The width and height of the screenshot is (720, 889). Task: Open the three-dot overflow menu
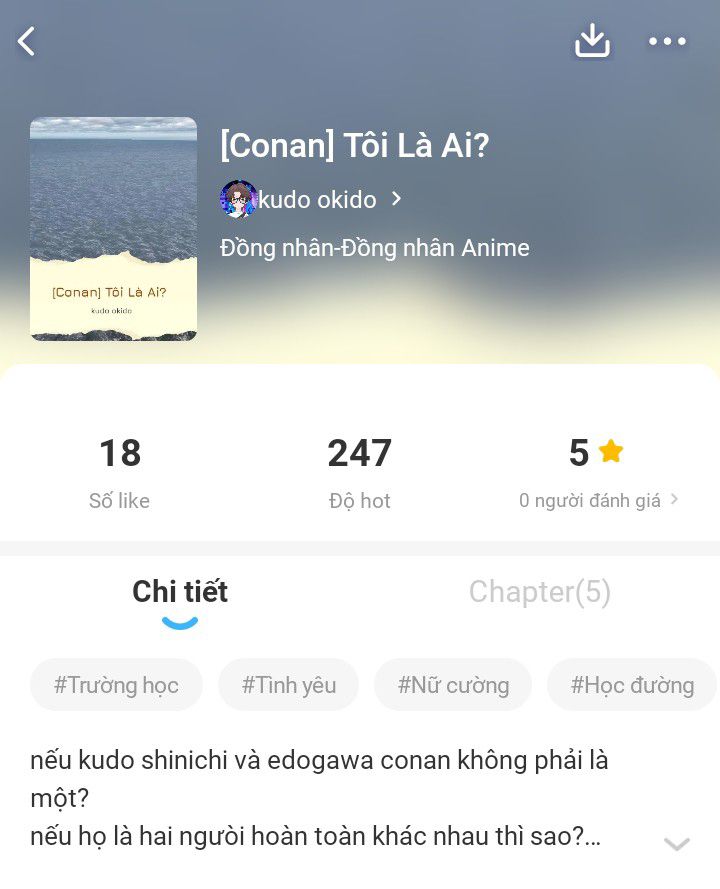[667, 41]
